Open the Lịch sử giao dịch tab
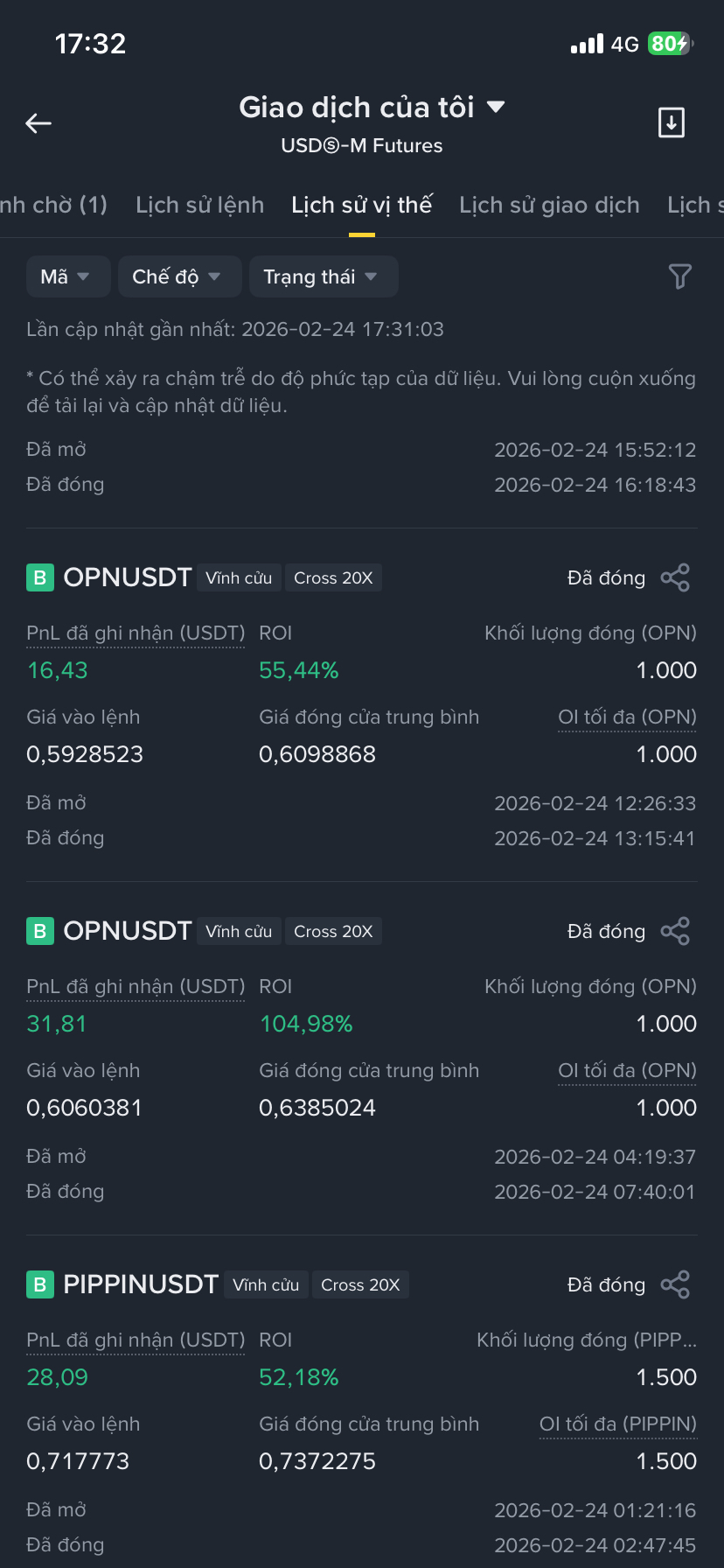Viewport: 724px width, 1568px height. (549, 205)
